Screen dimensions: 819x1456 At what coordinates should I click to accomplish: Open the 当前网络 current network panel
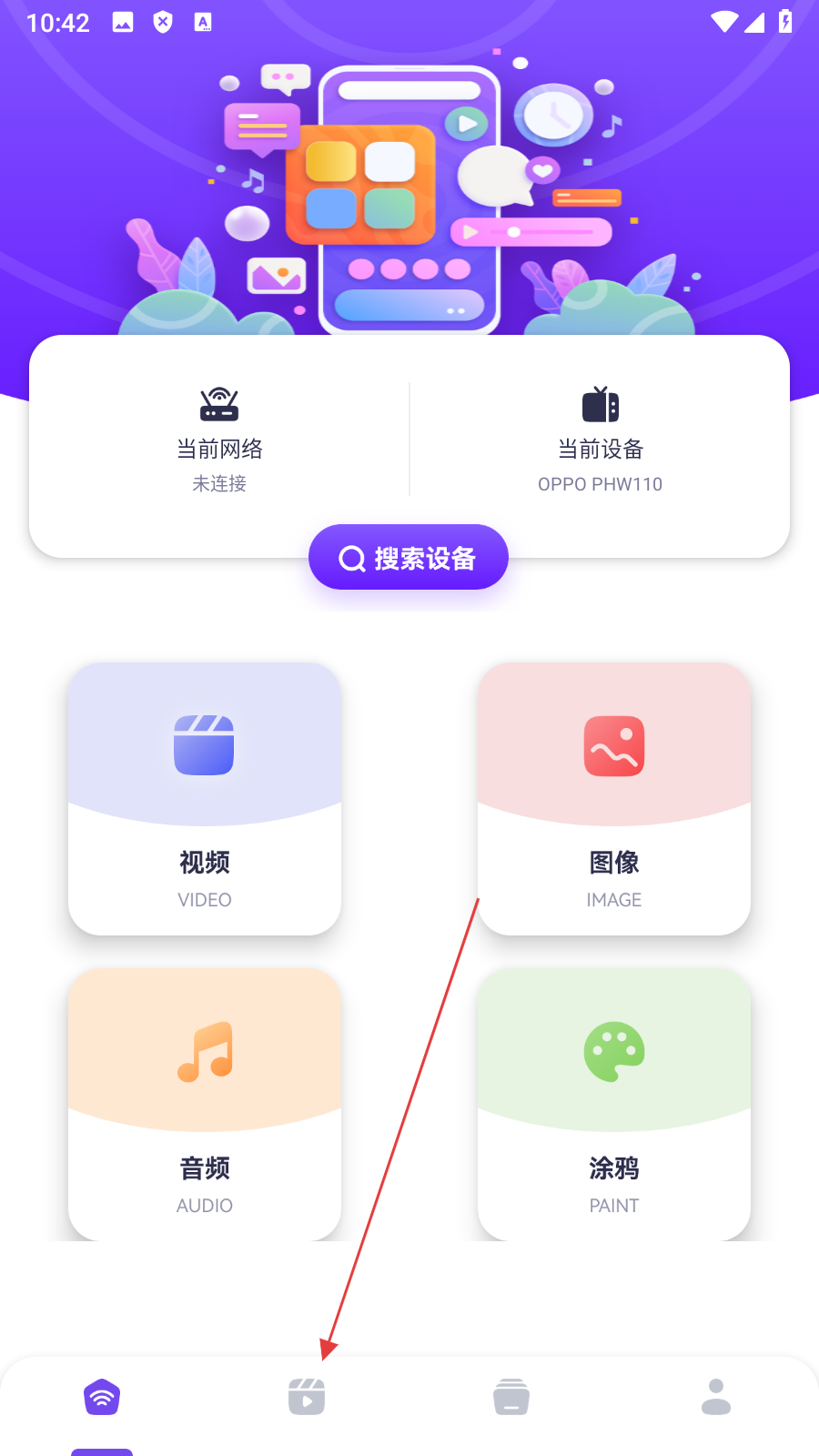(219, 441)
